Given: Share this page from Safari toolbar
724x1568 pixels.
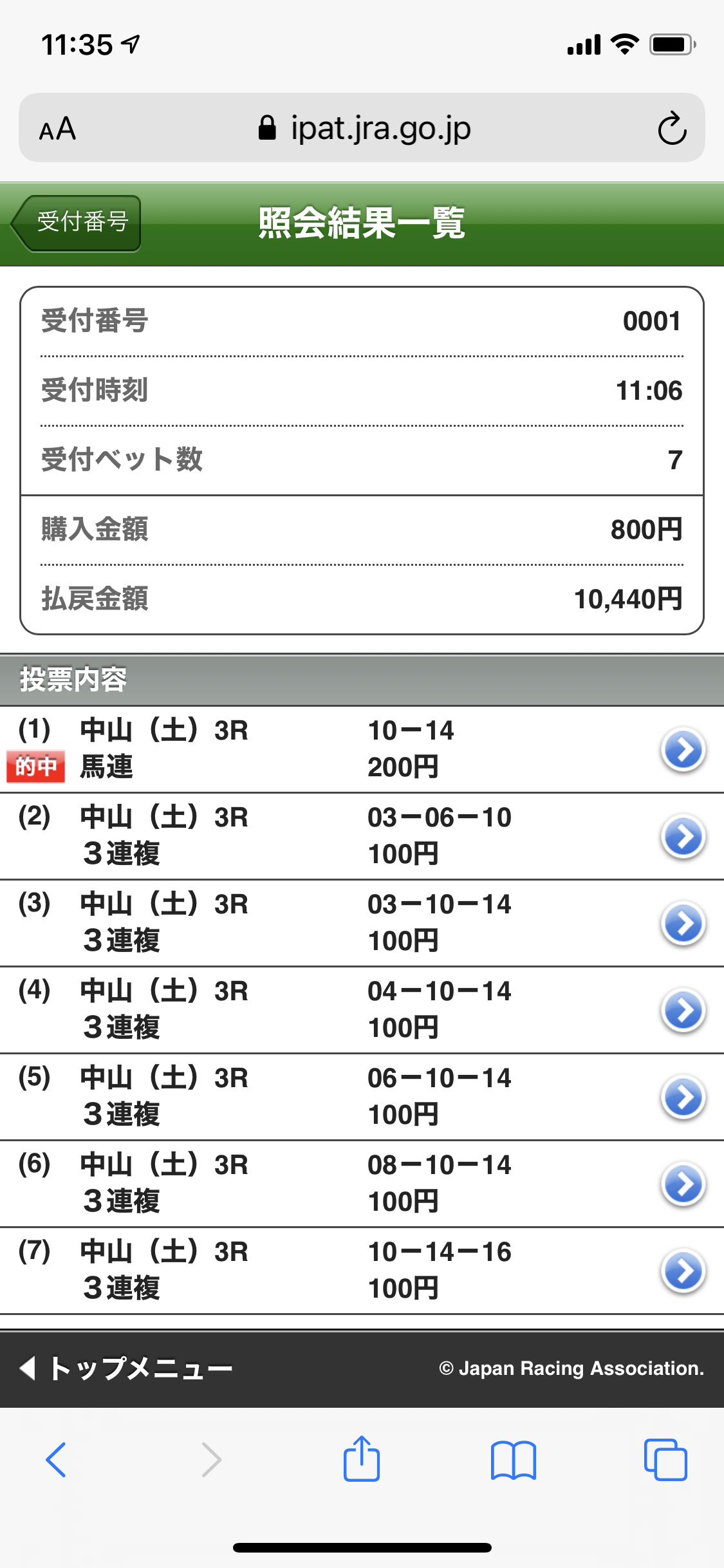Looking at the screenshot, I should pyautogui.click(x=362, y=1459).
